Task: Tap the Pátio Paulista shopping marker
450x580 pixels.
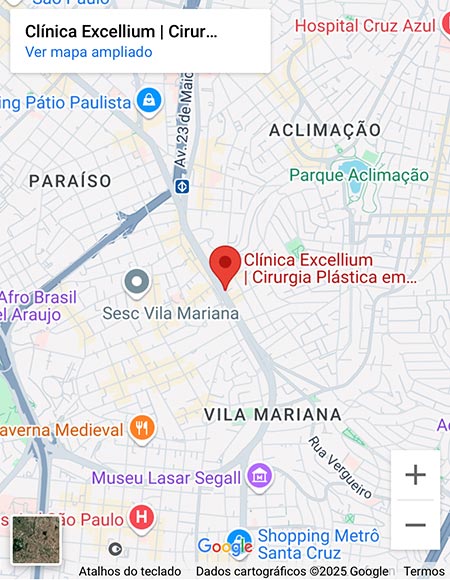Action: tap(149, 102)
